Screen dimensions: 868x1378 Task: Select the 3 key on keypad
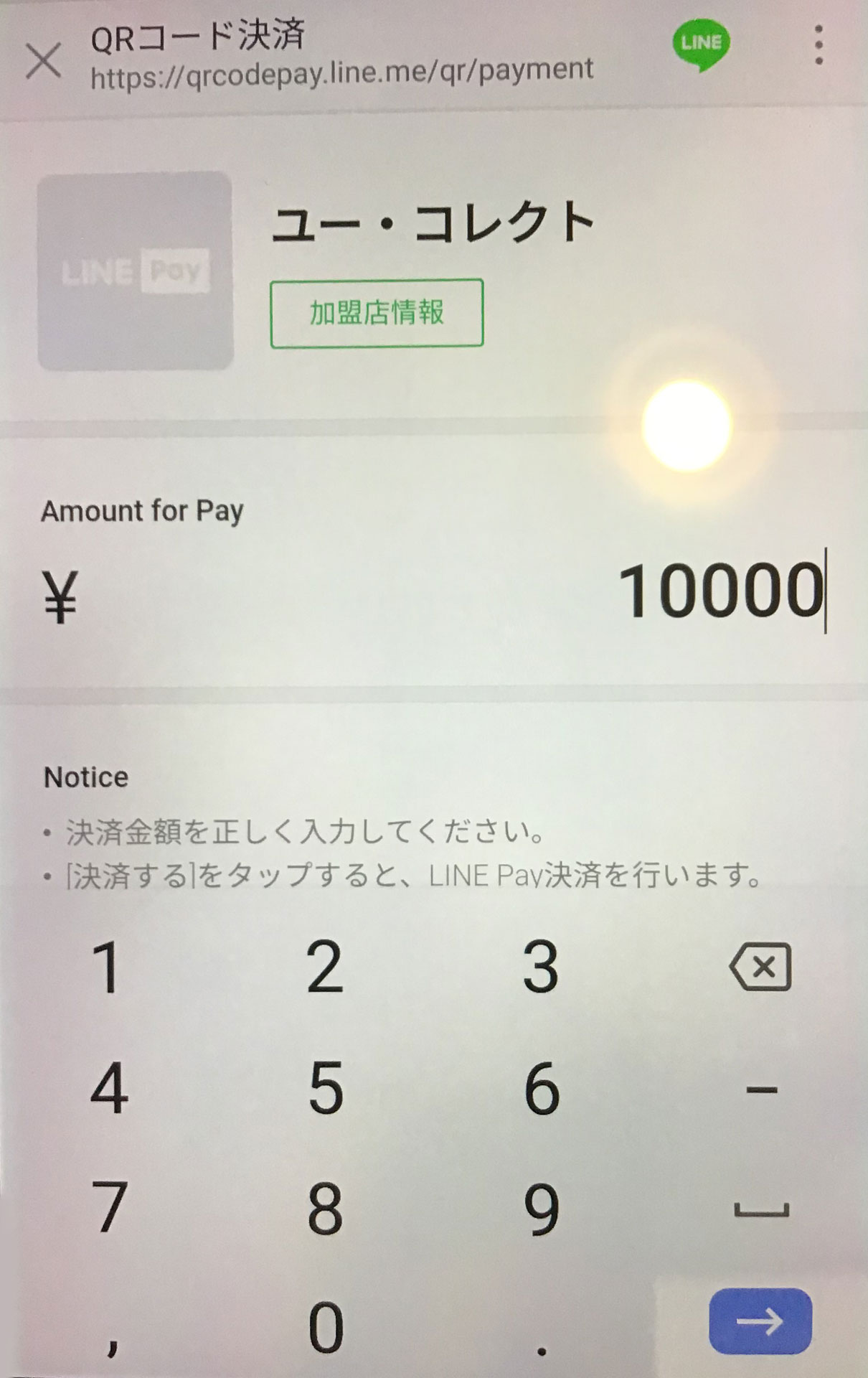point(541,967)
